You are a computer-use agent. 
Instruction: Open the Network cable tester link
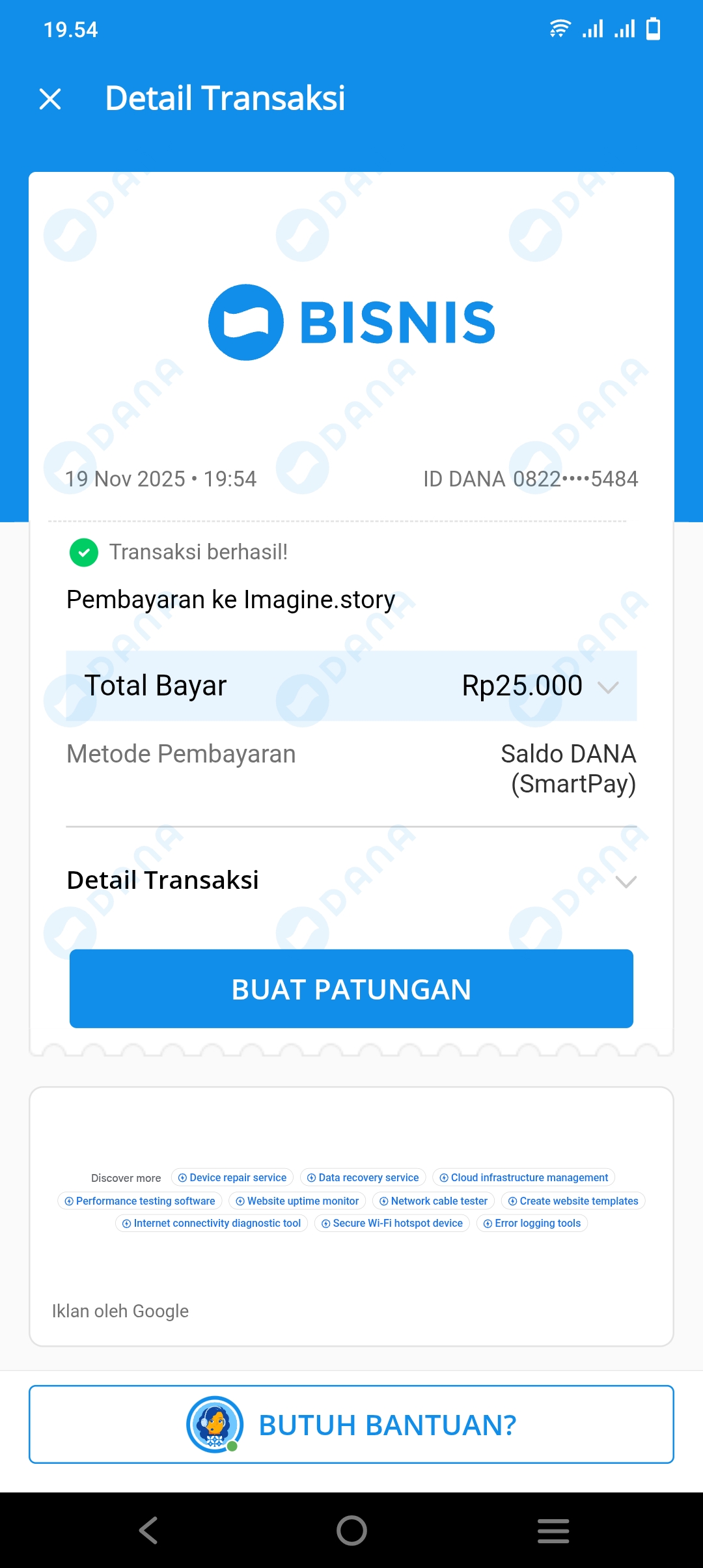point(434,1201)
